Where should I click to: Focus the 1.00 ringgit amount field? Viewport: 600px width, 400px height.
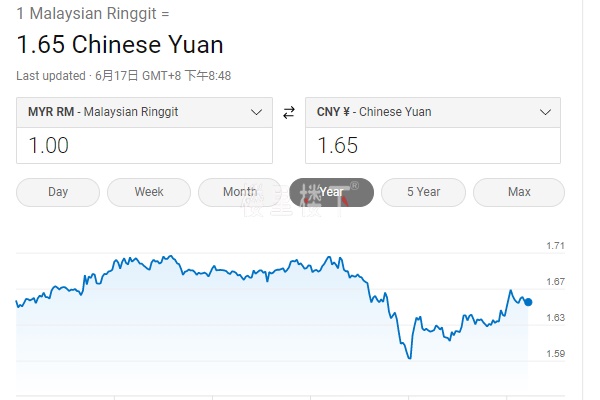[144, 145]
